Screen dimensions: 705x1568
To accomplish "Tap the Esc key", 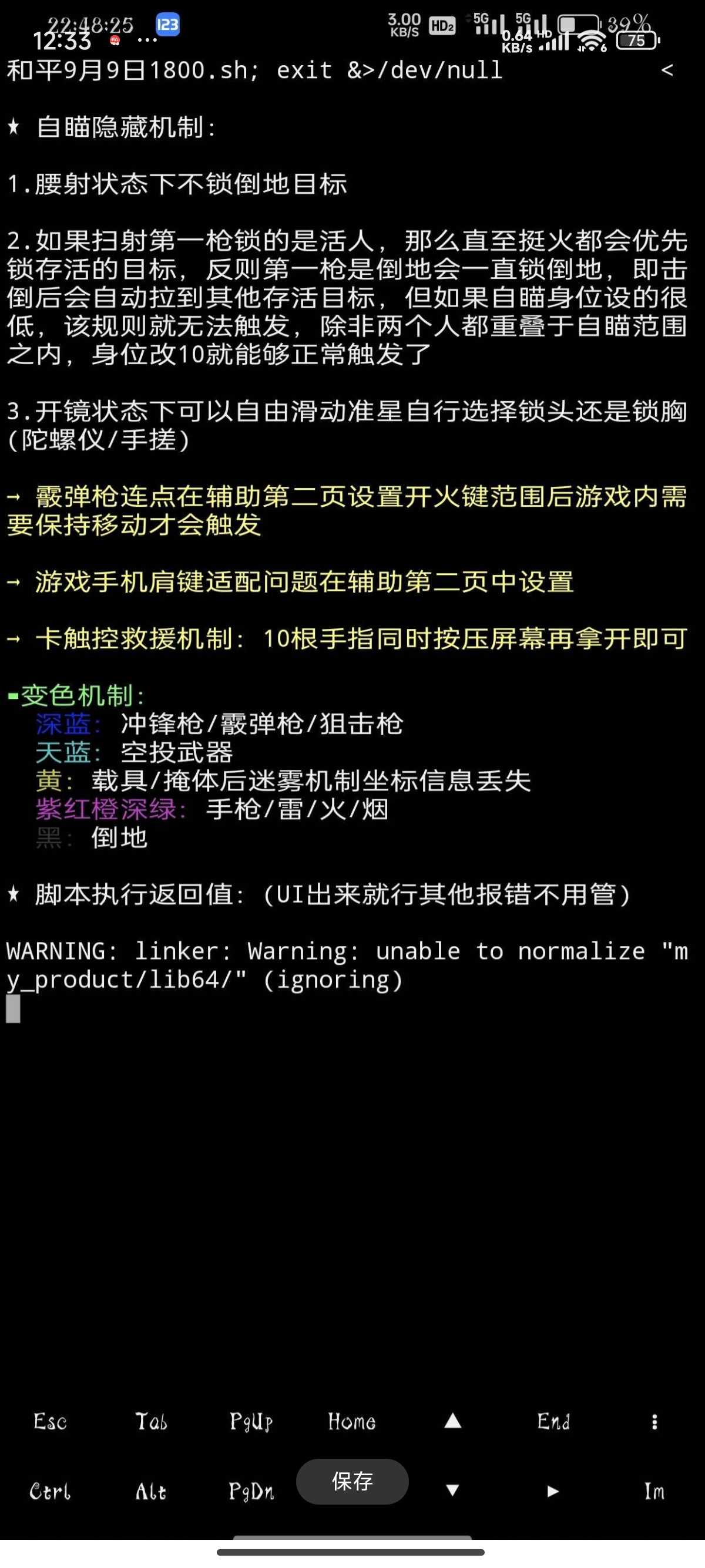I will (x=50, y=1421).
